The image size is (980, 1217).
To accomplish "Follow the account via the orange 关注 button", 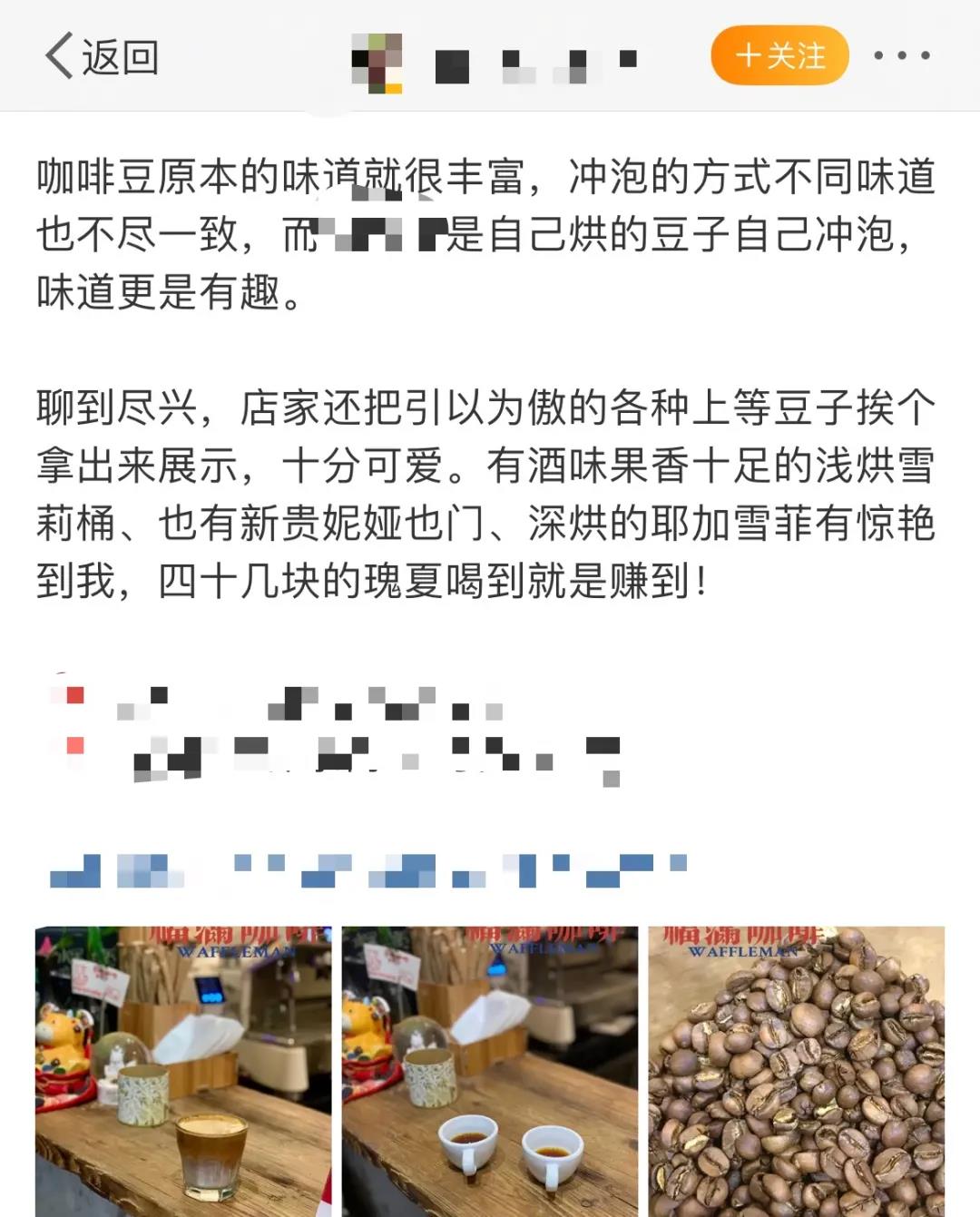I will [780, 56].
